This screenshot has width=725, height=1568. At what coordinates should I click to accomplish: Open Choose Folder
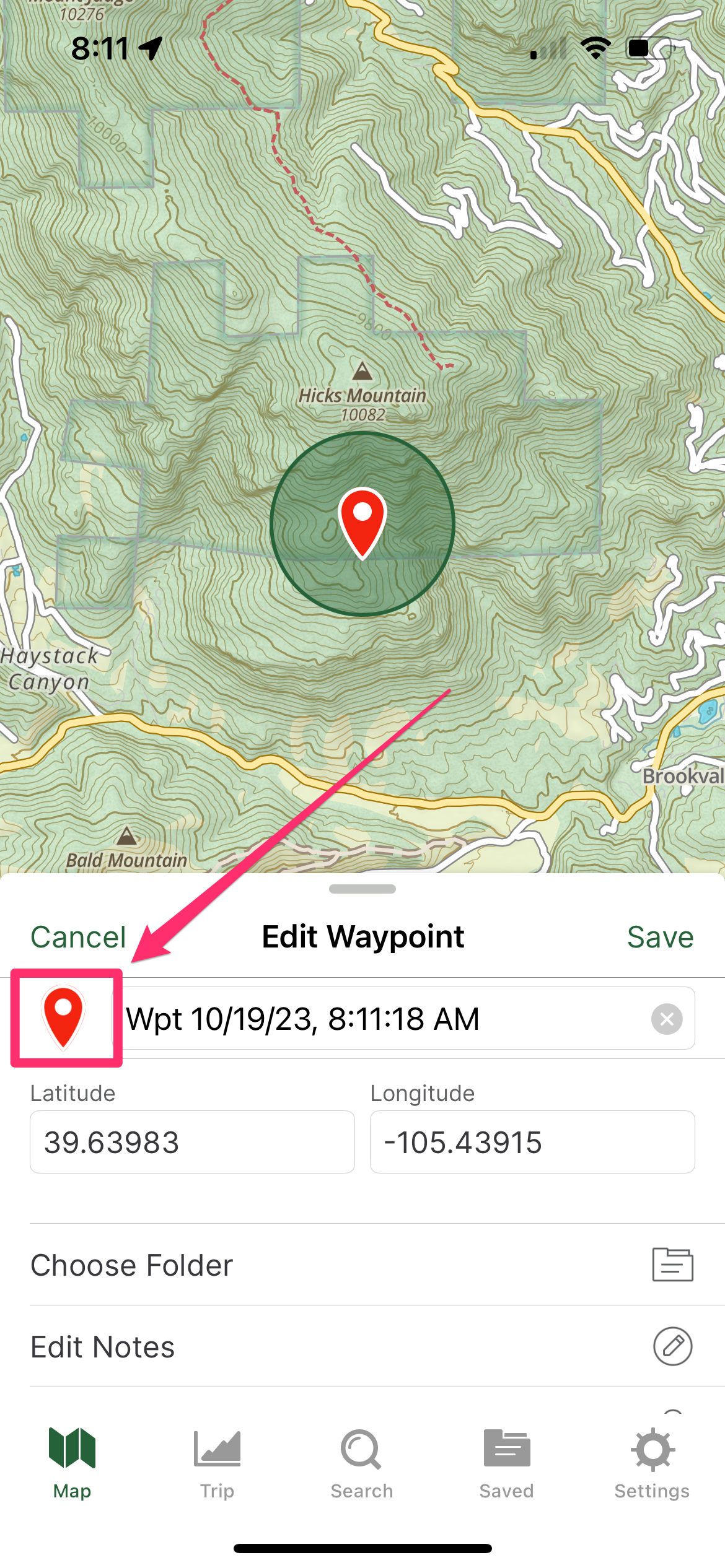(x=362, y=1265)
